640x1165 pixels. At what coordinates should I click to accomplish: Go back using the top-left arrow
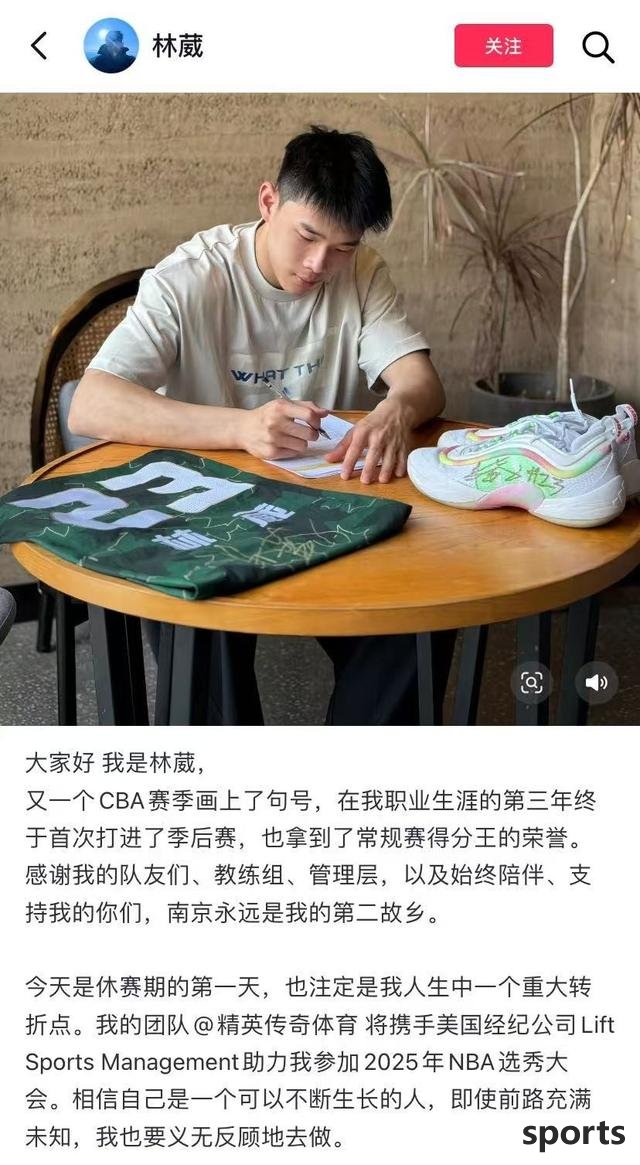[39, 46]
